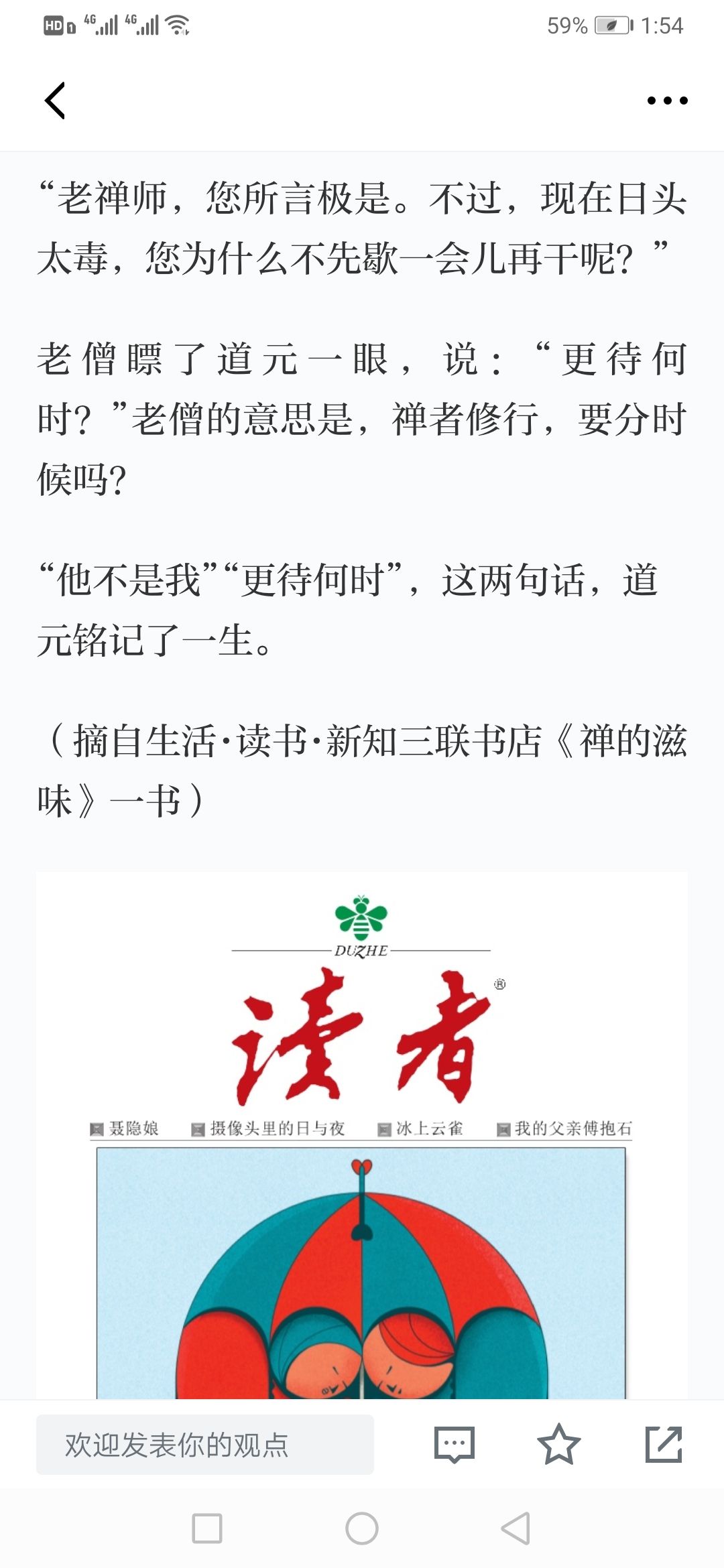The width and height of the screenshot is (724, 1568).
Task: Open the comments speech-bubble icon
Action: coord(455,1445)
